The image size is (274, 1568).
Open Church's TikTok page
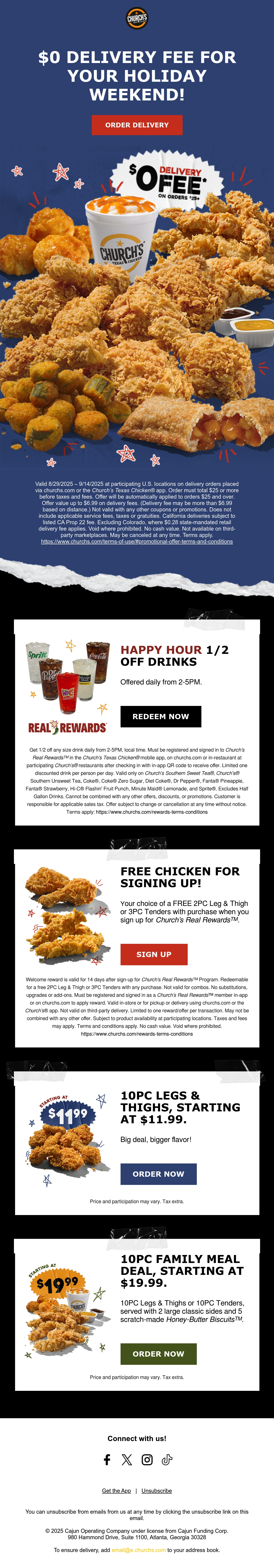(x=167, y=1460)
